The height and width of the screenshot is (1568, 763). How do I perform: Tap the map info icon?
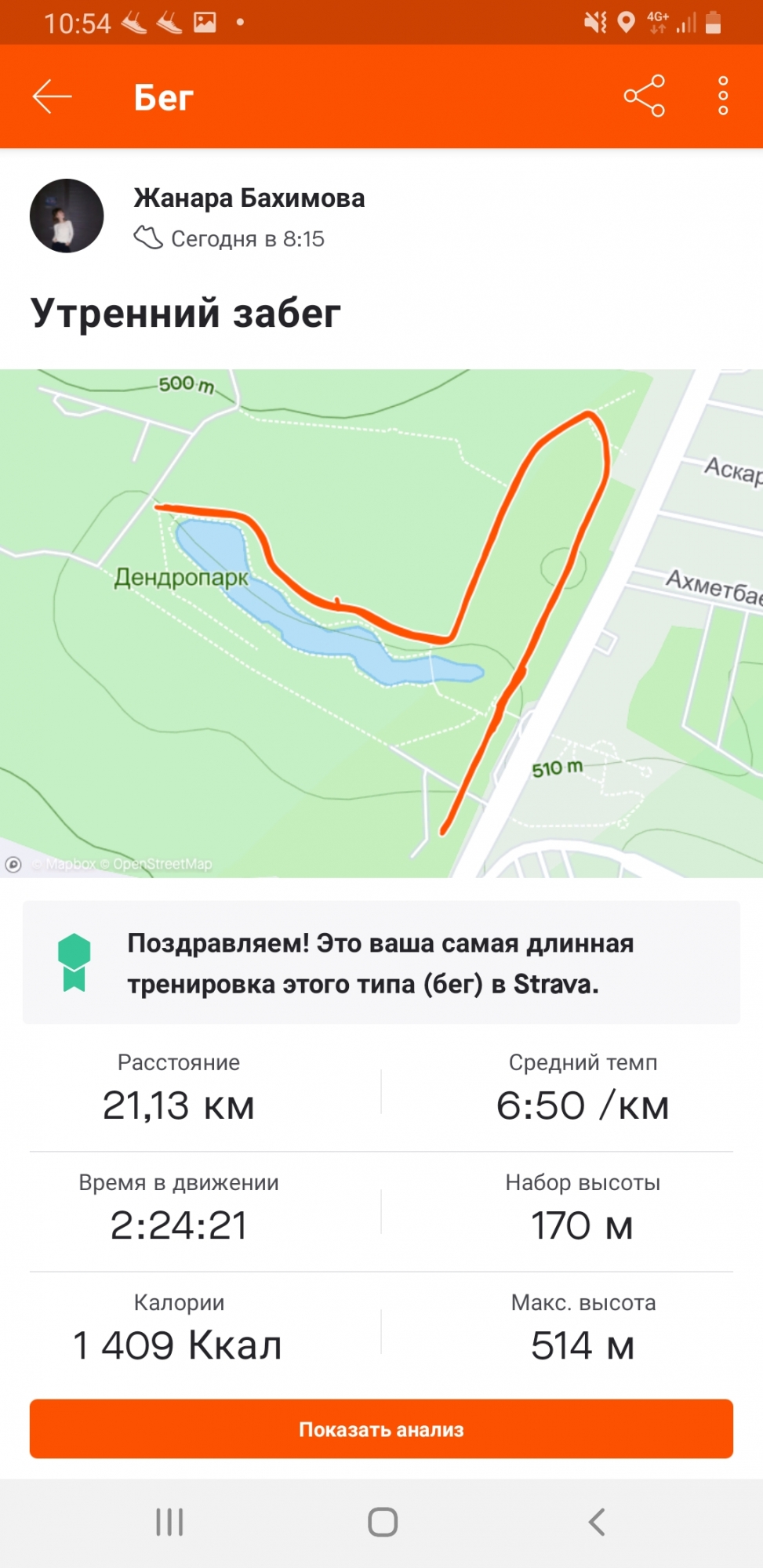(x=13, y=864)
